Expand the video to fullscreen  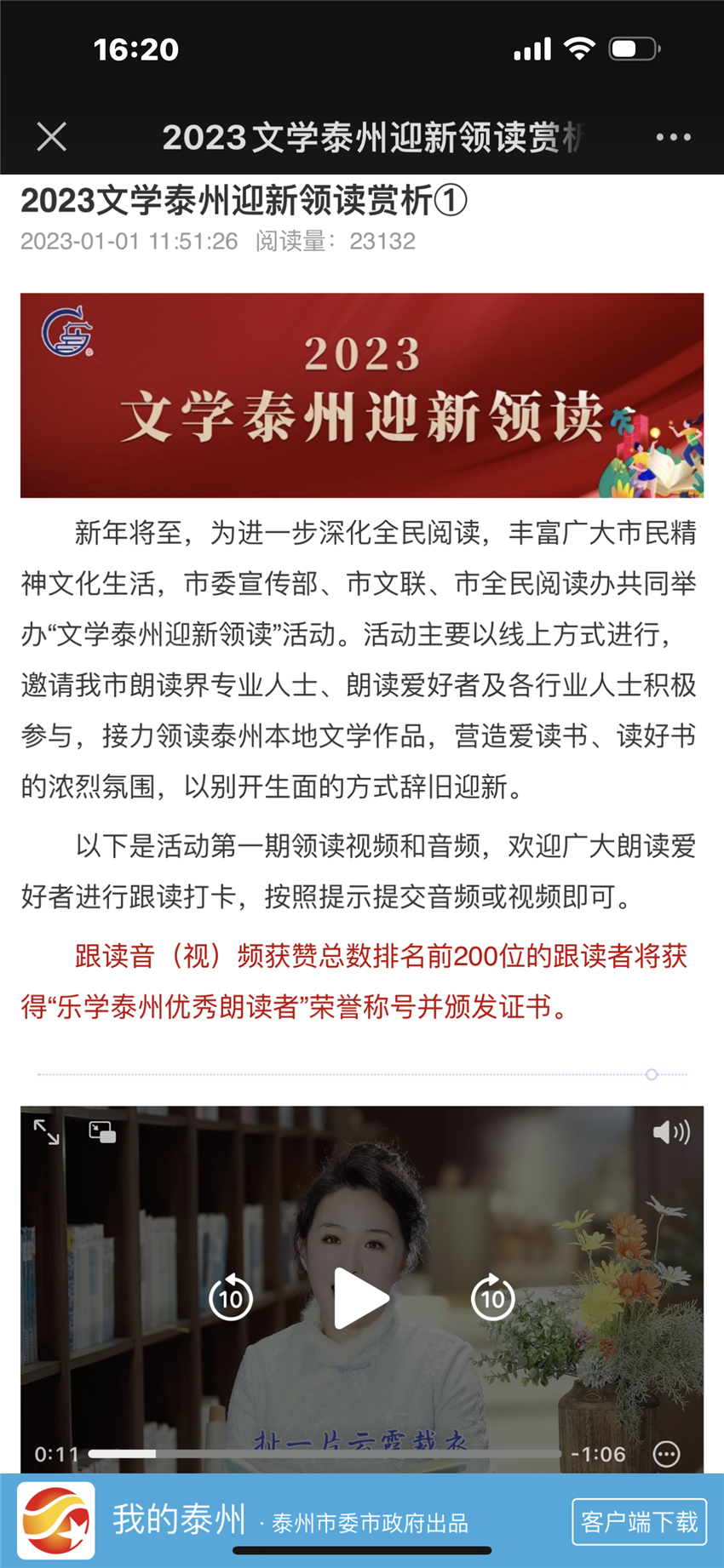coord(46,1132)
